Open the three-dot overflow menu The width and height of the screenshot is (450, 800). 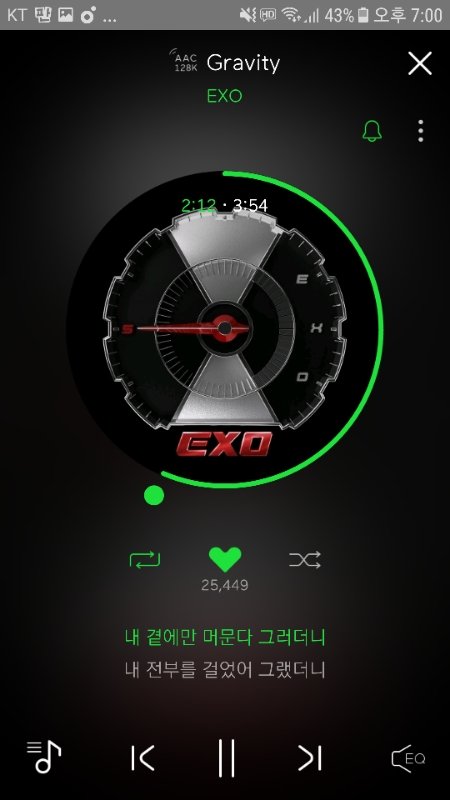point(420,131)
